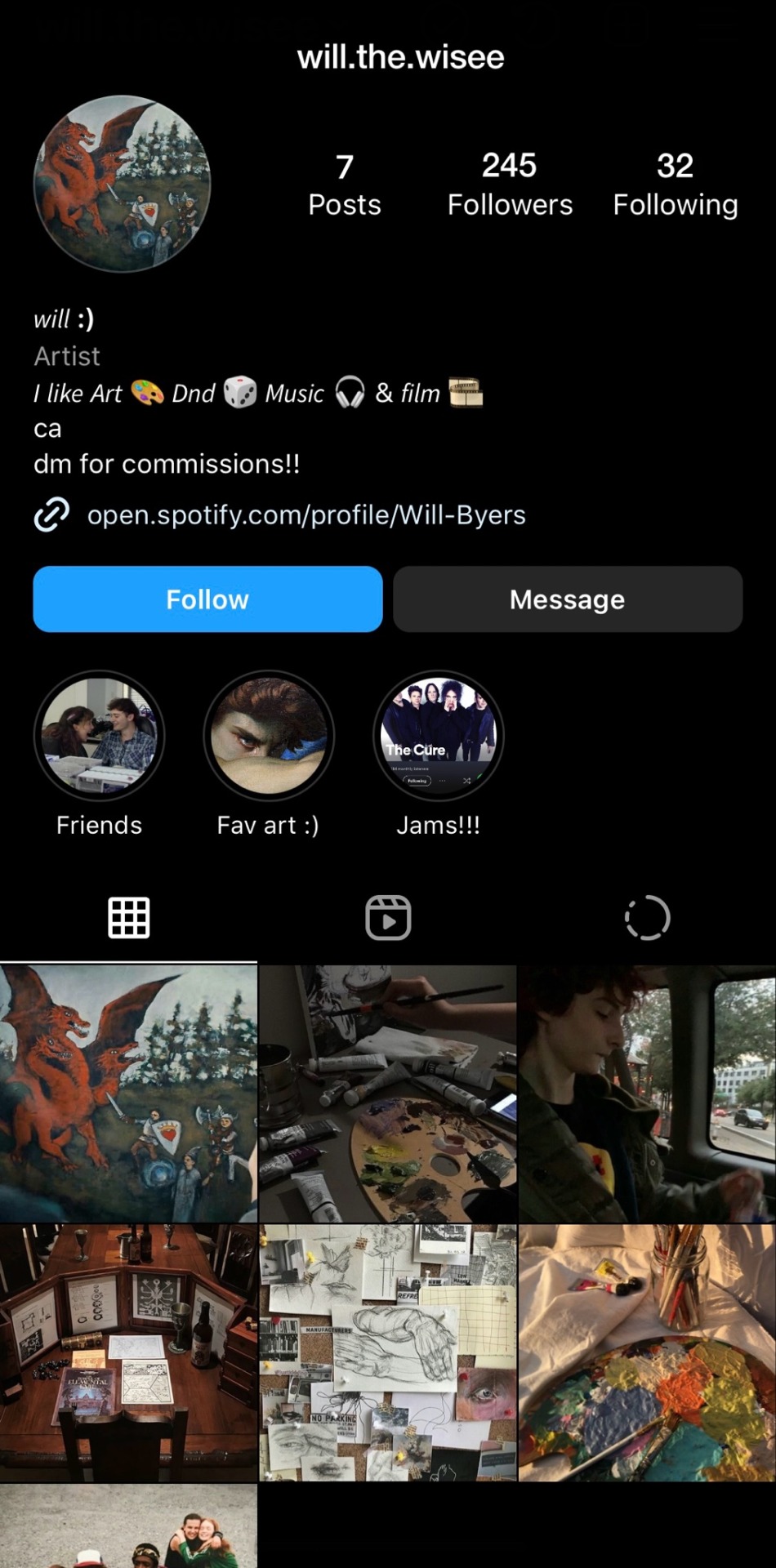Open the post of boy in car

tap(647, 1094)
